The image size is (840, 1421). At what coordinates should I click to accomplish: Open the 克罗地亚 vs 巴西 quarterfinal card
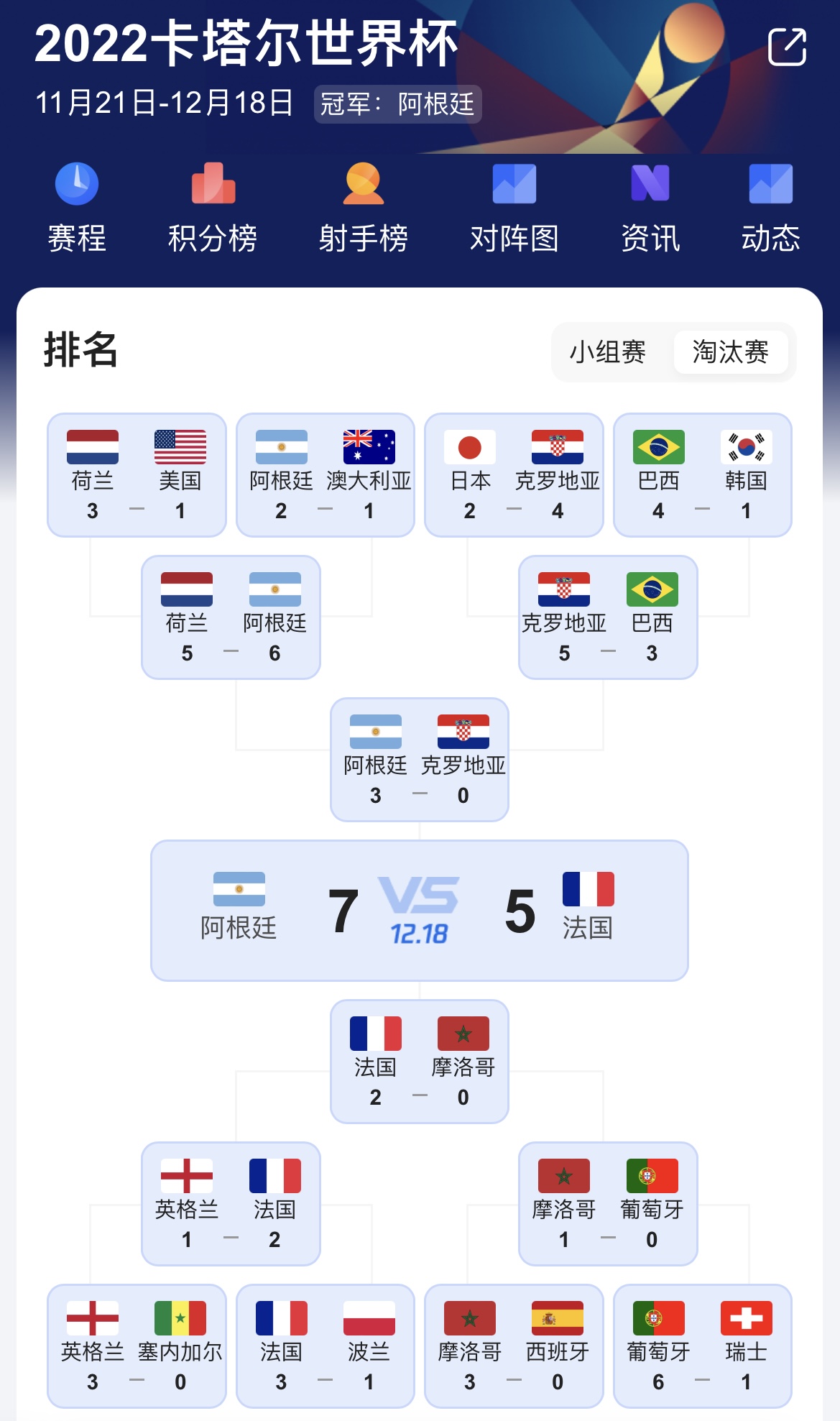[608, 617]
